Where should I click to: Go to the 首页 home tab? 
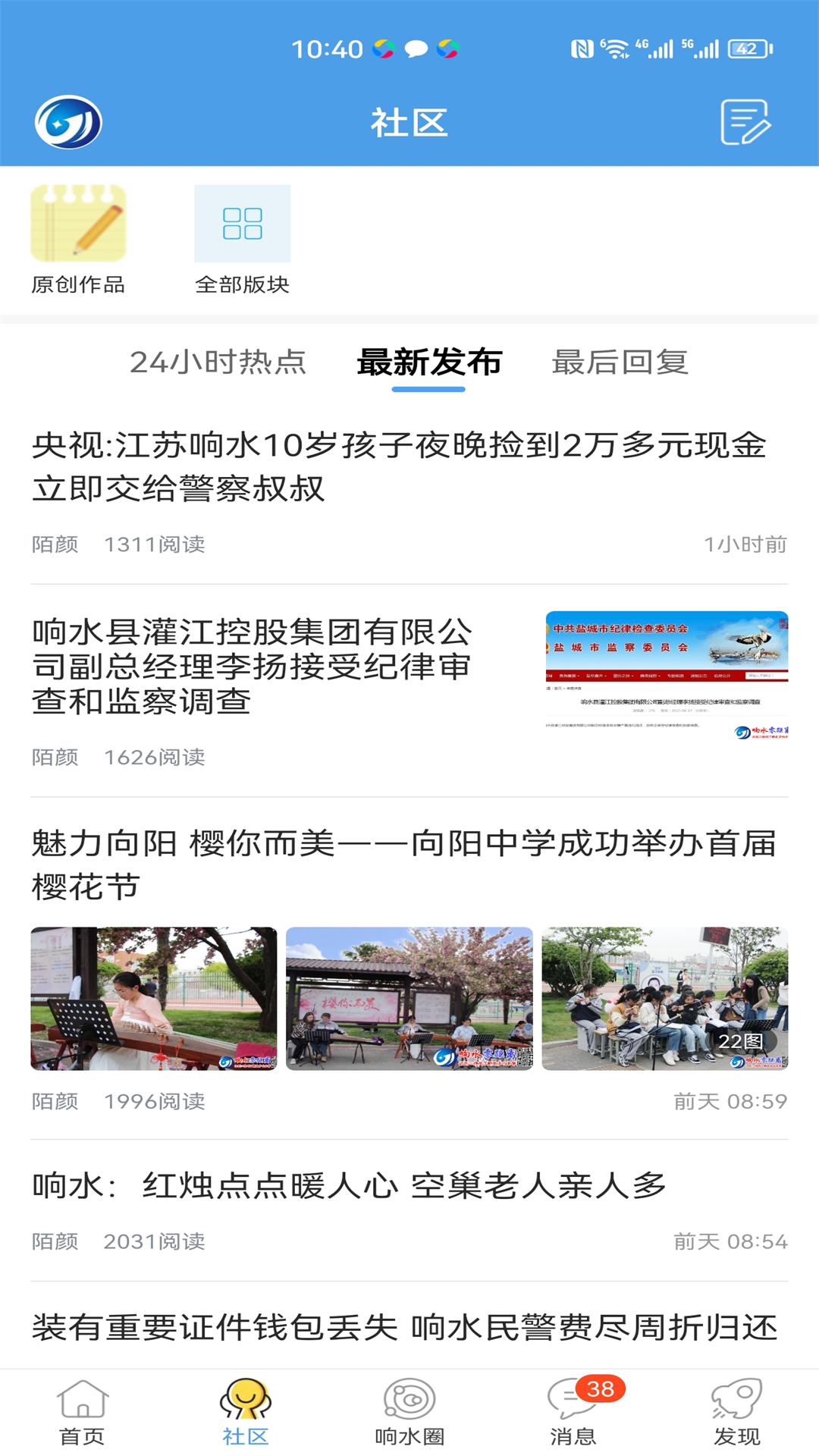[x=82, y=1412]
